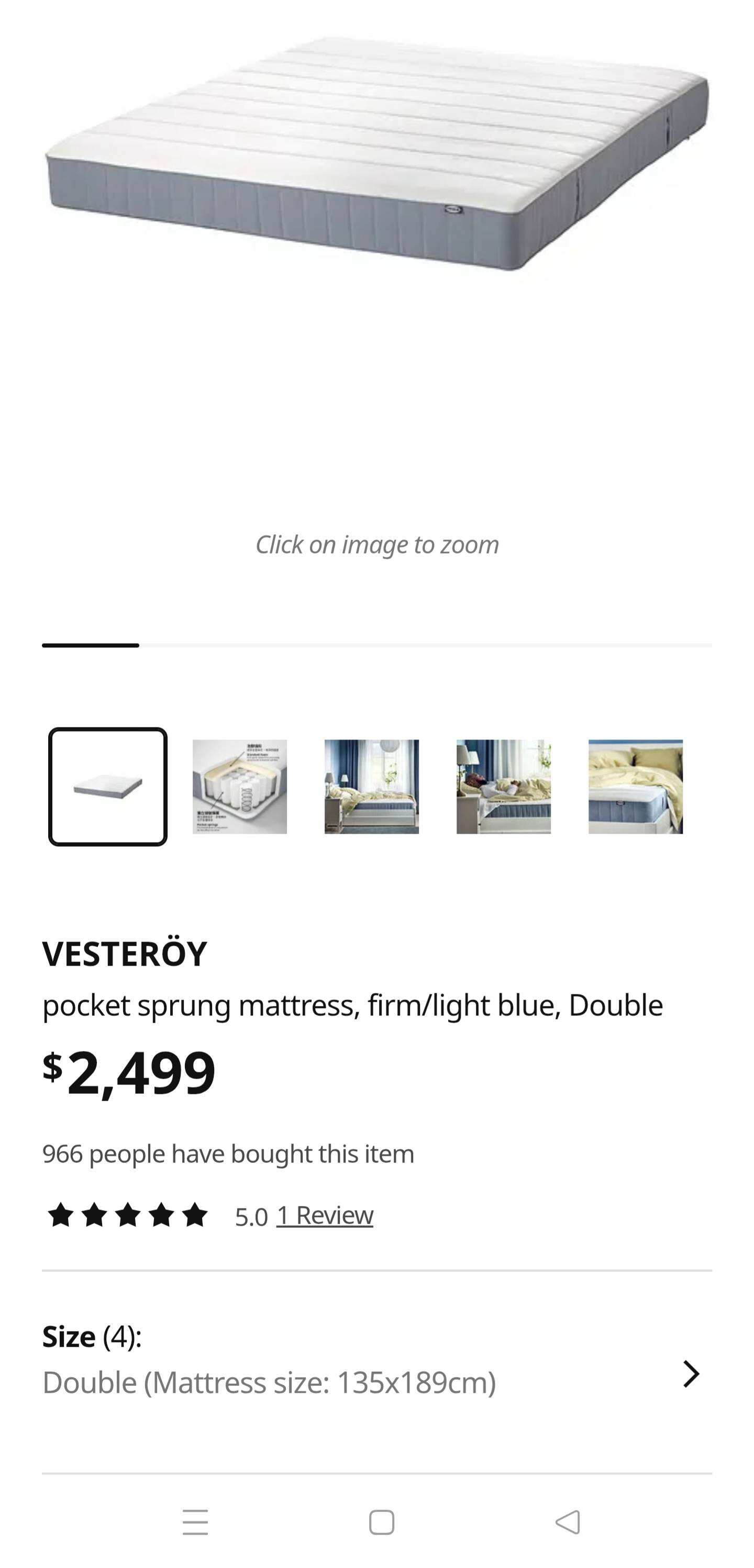Open recent apps from navigation bar
754x1568 pixels.
[x=195, y=1522]
